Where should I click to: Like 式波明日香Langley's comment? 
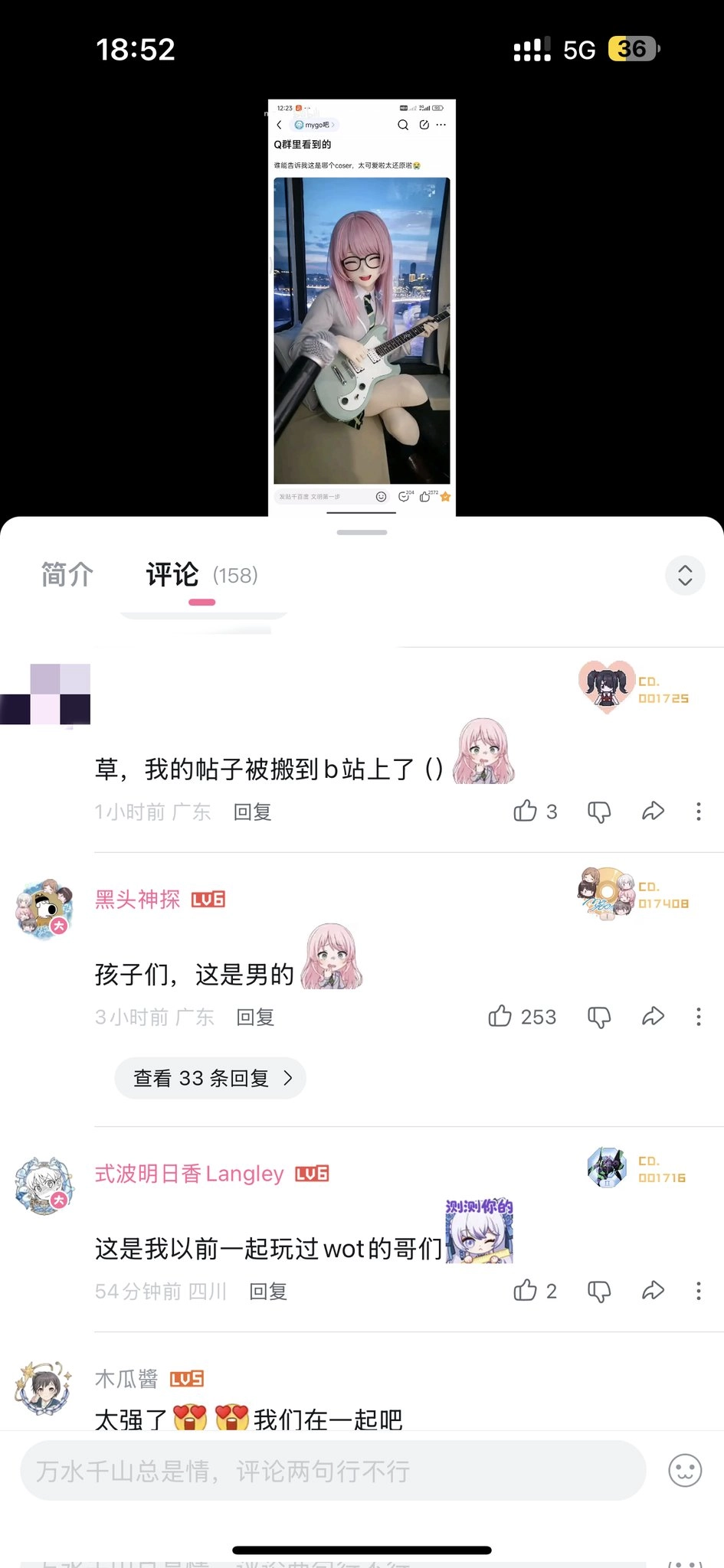click(x=526, y=1291)
